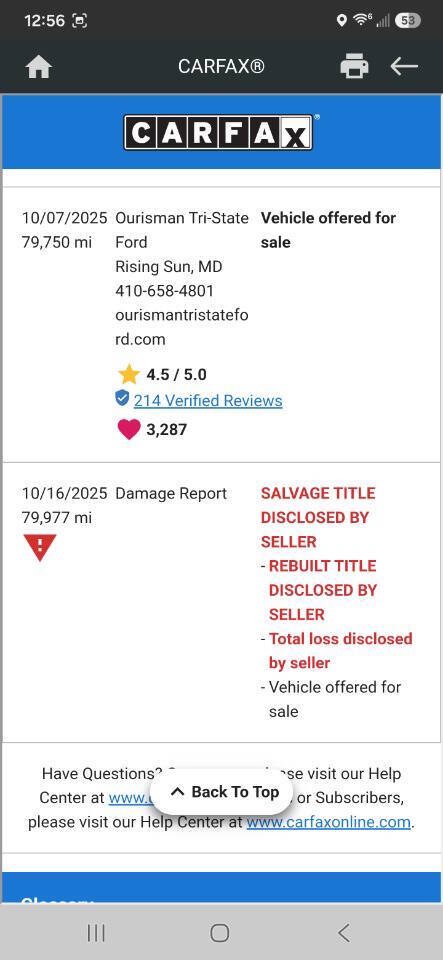
Task: Tap the pink heart favorite icon
Action: coord(128,429)
